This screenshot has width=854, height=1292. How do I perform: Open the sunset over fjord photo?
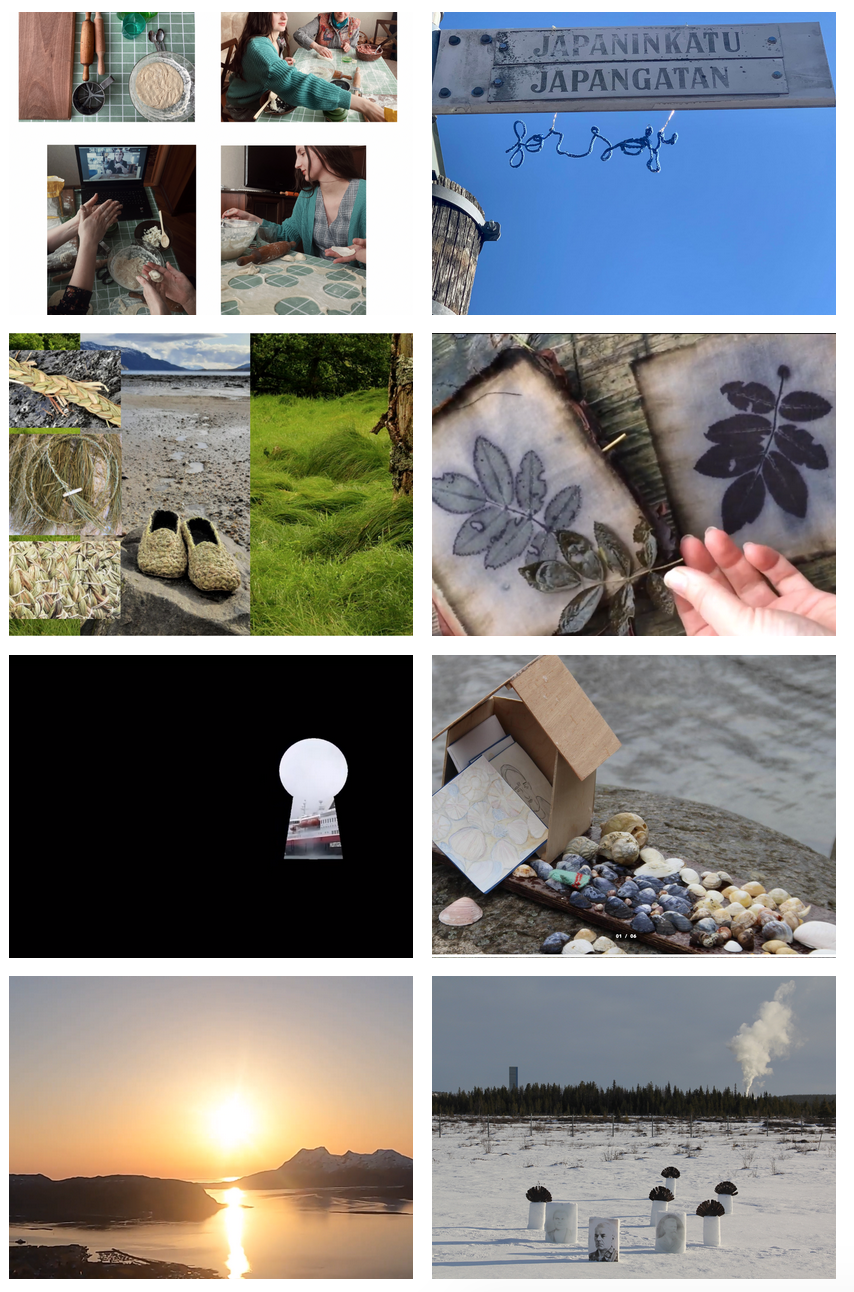[210, 1127]
